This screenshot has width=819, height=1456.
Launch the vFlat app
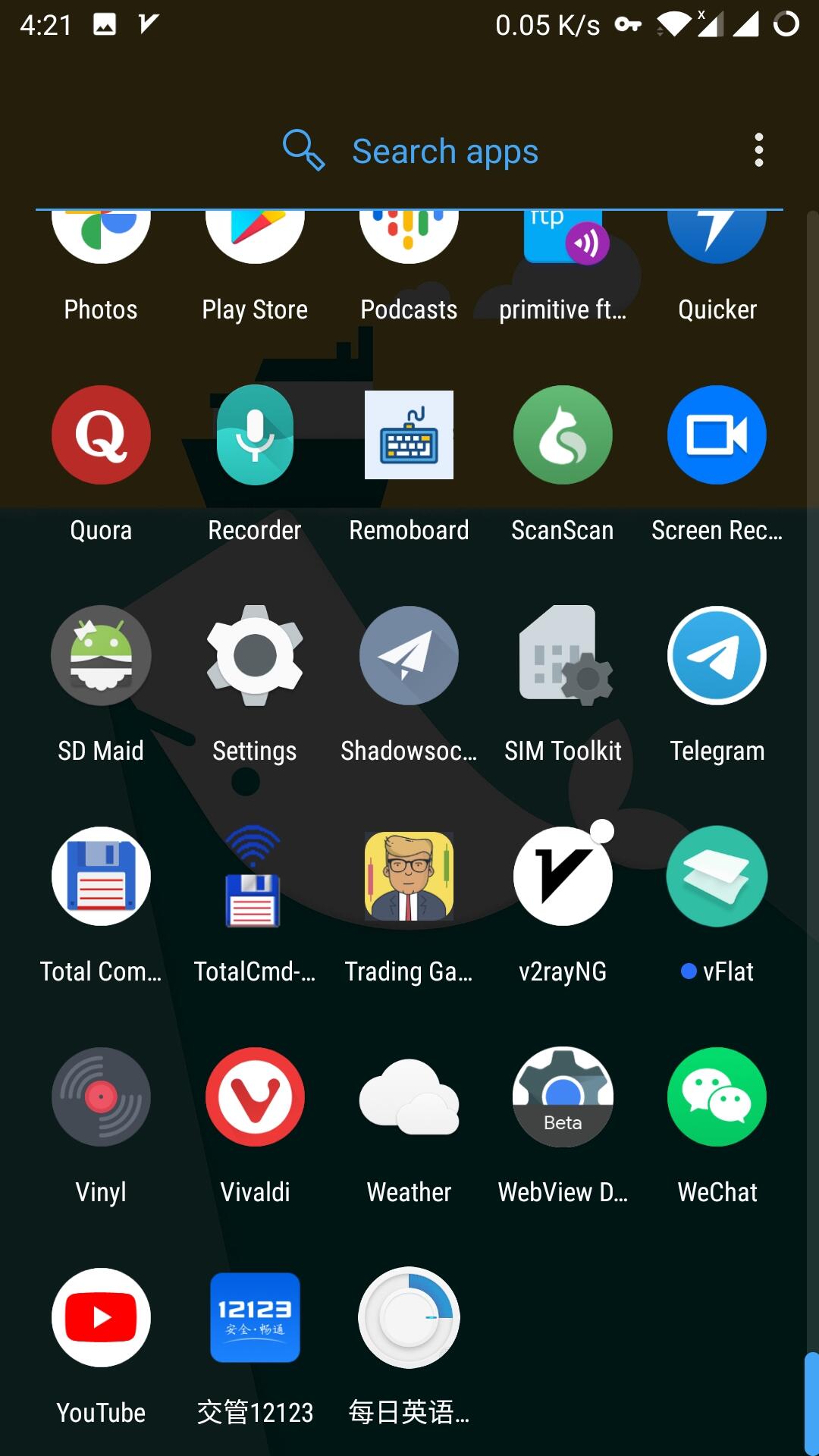click(717, 877)
